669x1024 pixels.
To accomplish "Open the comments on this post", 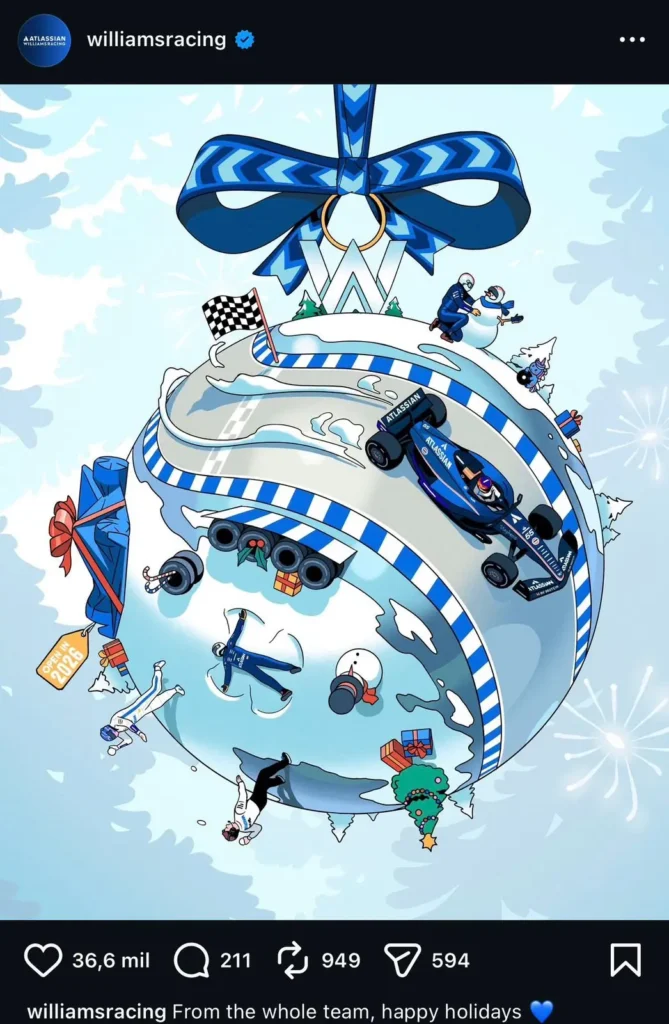I will (x=191, y=961).
